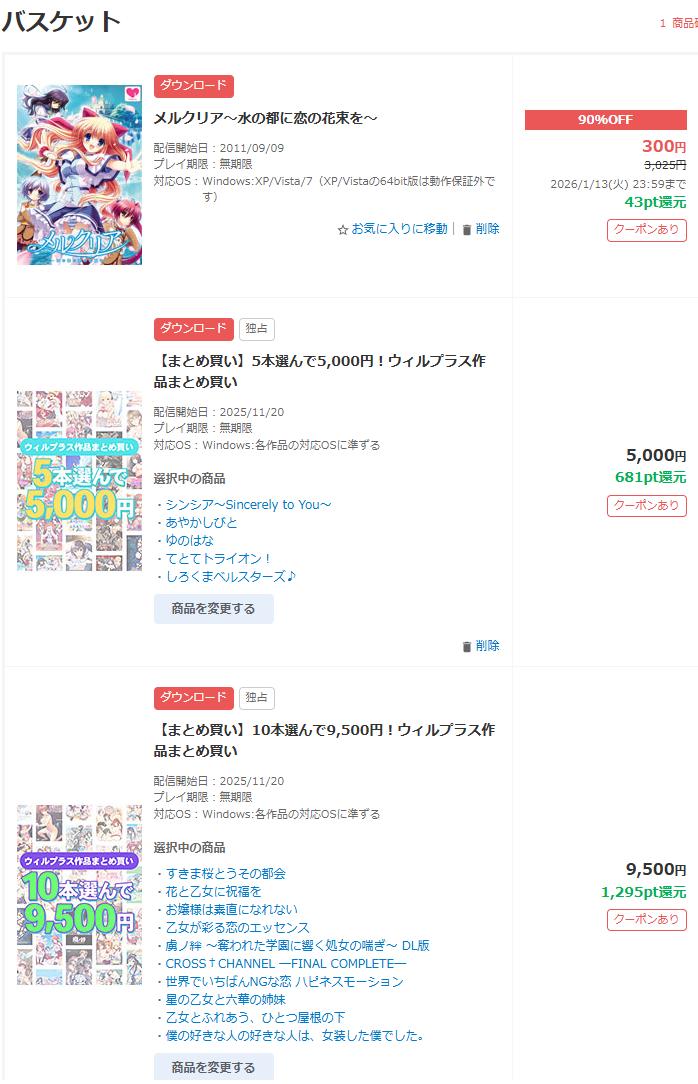Open the ゆのはな link
Viewport: 698px width, 1084px height.
click(x=189, y=540)
